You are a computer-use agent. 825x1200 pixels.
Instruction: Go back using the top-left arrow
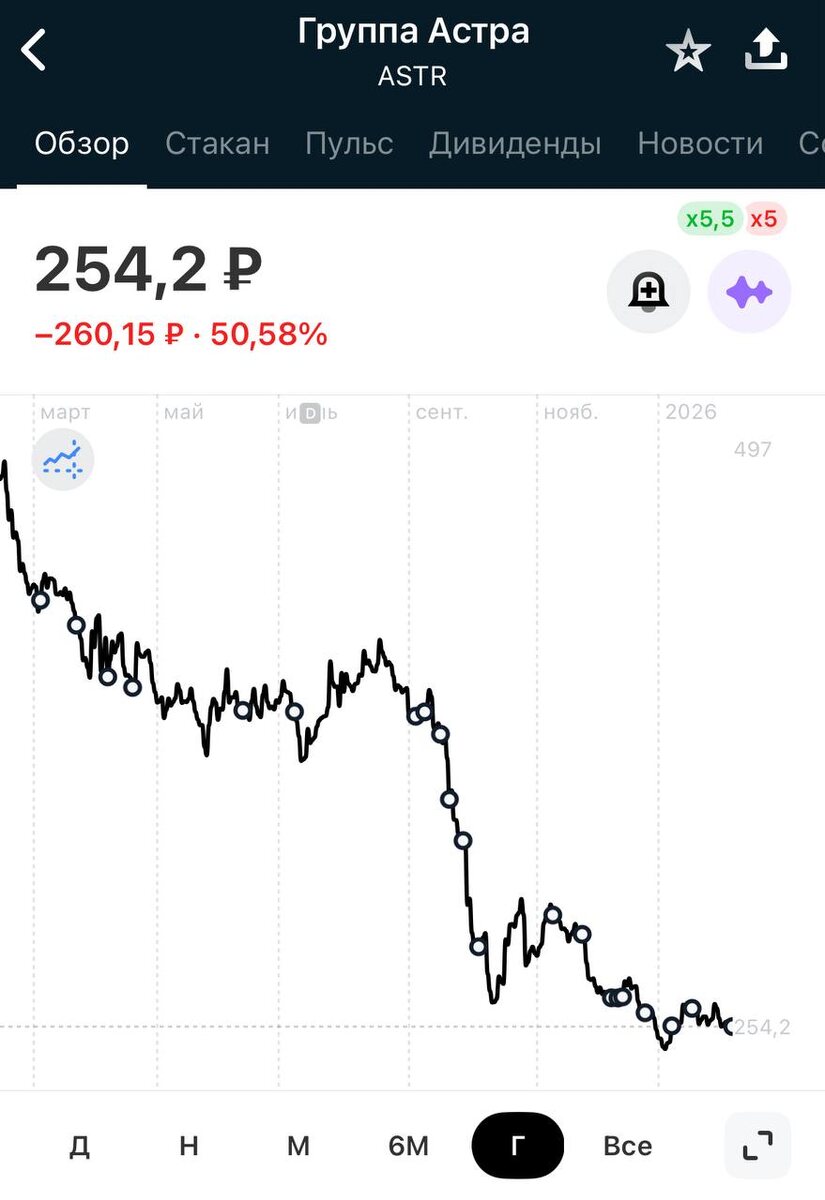click(35, 50)
